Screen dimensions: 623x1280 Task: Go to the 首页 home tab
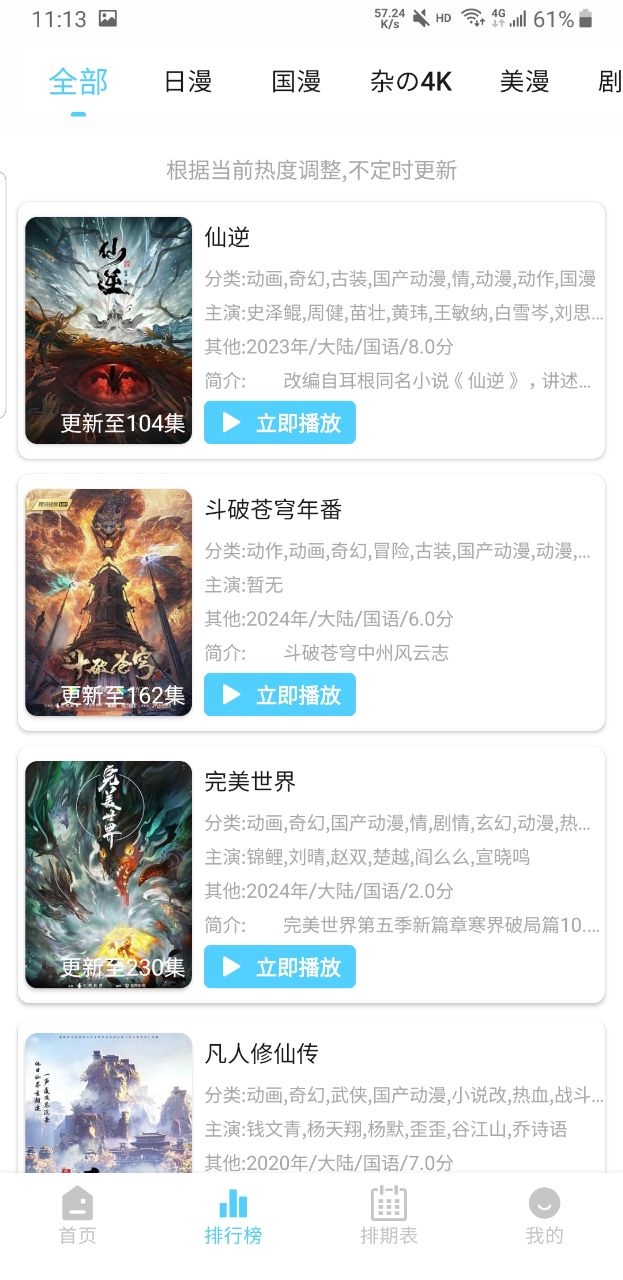pos(78,1216)
